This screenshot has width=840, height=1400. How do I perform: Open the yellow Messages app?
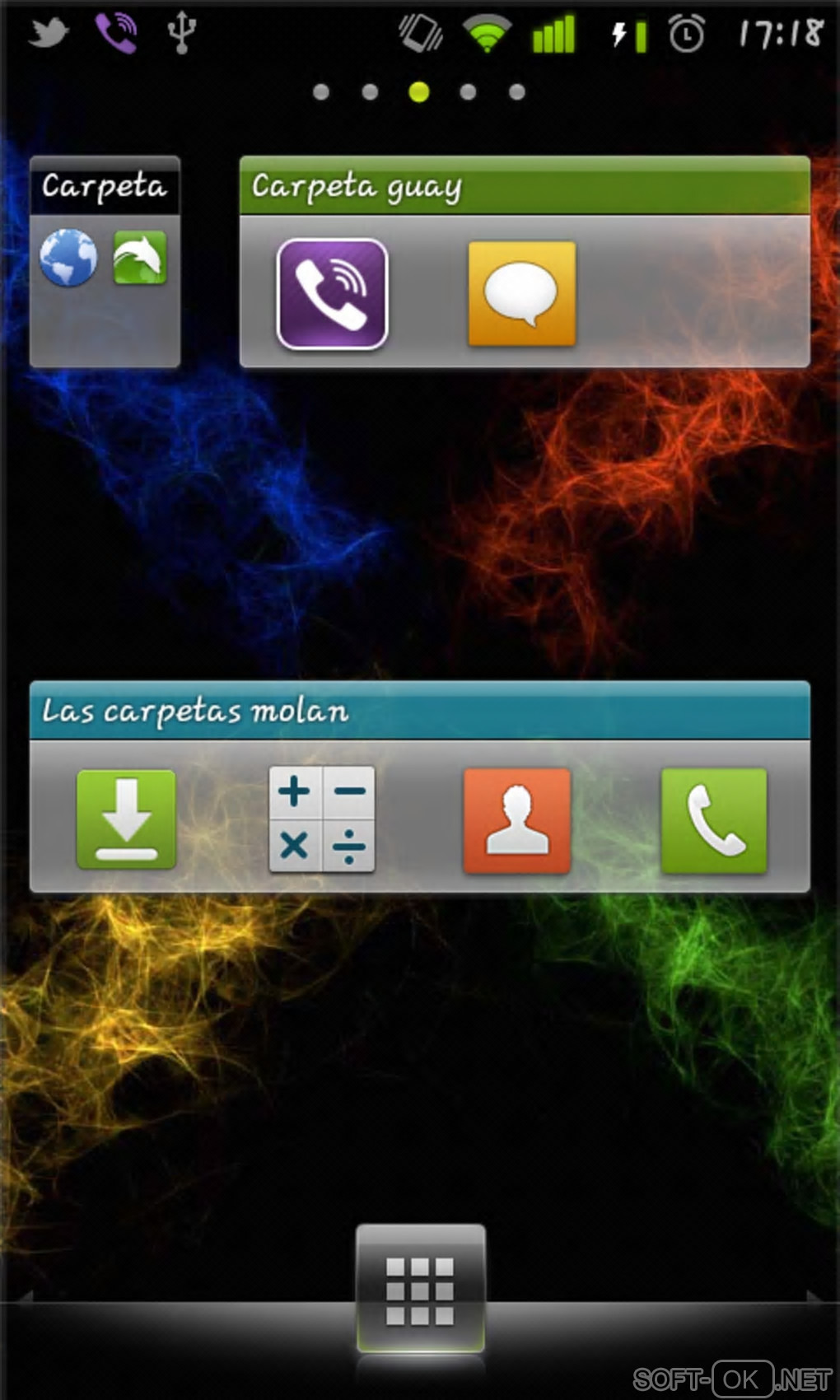521,294
